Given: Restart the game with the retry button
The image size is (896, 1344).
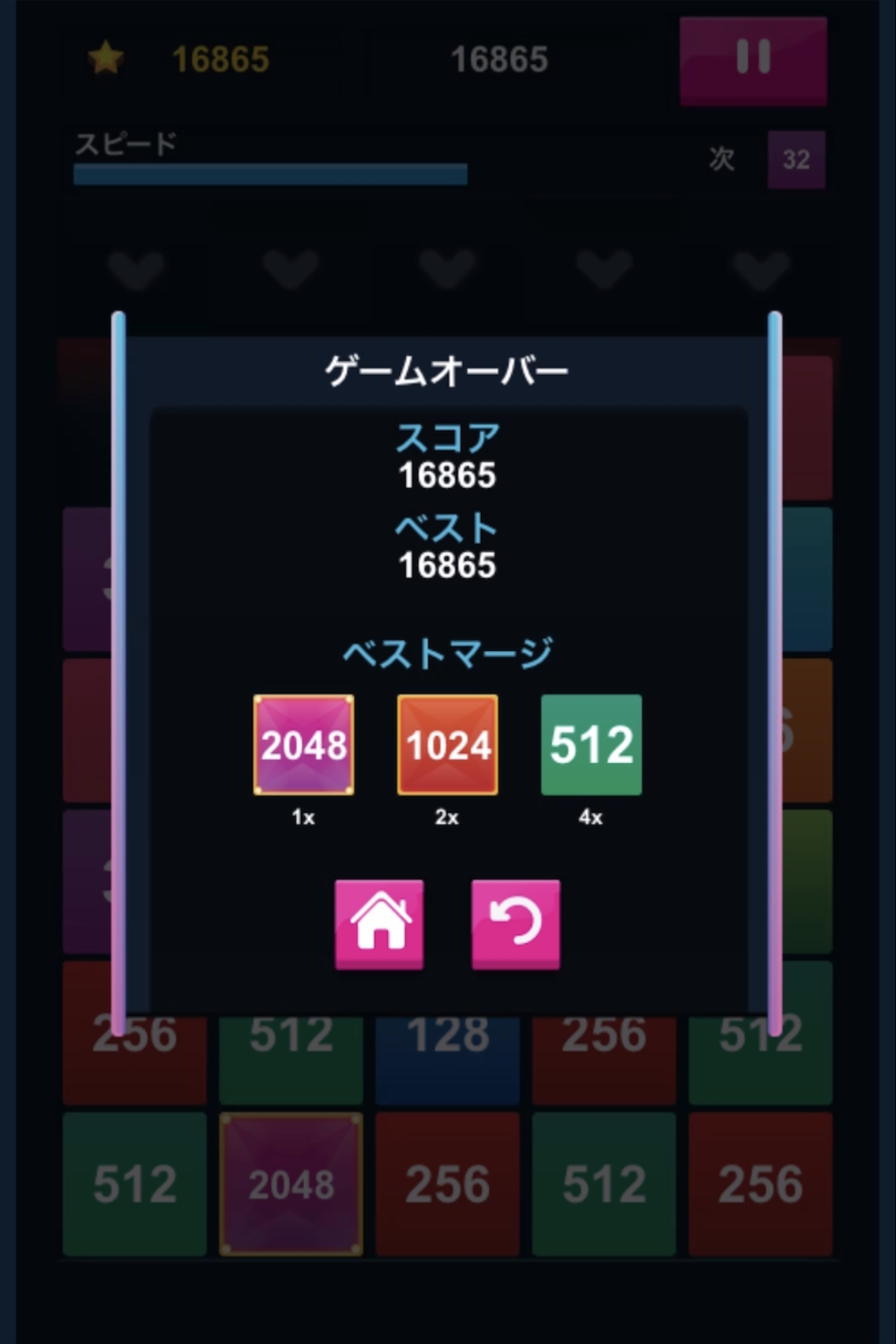Looking at the screenshot, I should (515, 924).
